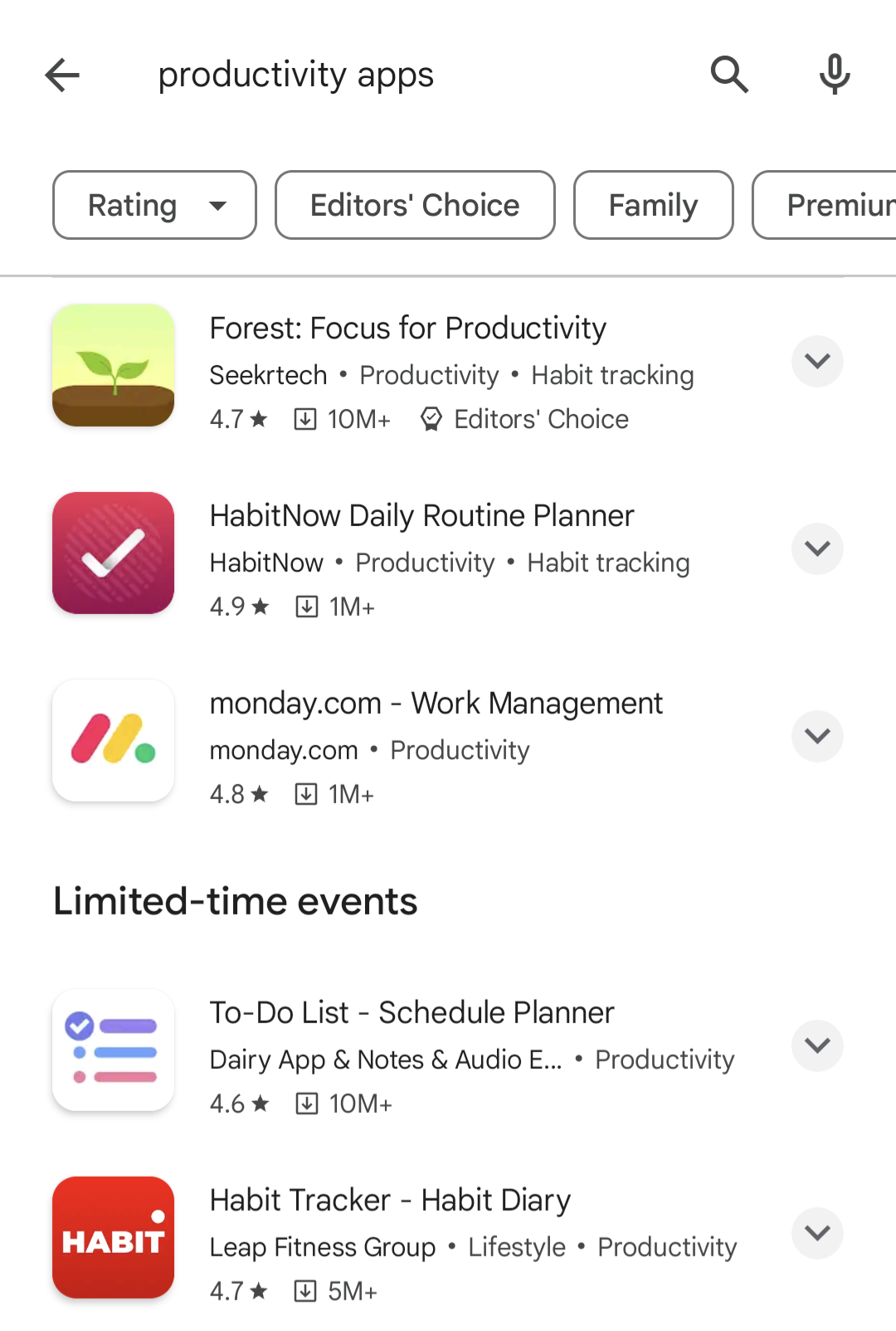Start a voice search with the microphone icon
This screenshot has width=896, height=1331.
[x=834, y=74]
